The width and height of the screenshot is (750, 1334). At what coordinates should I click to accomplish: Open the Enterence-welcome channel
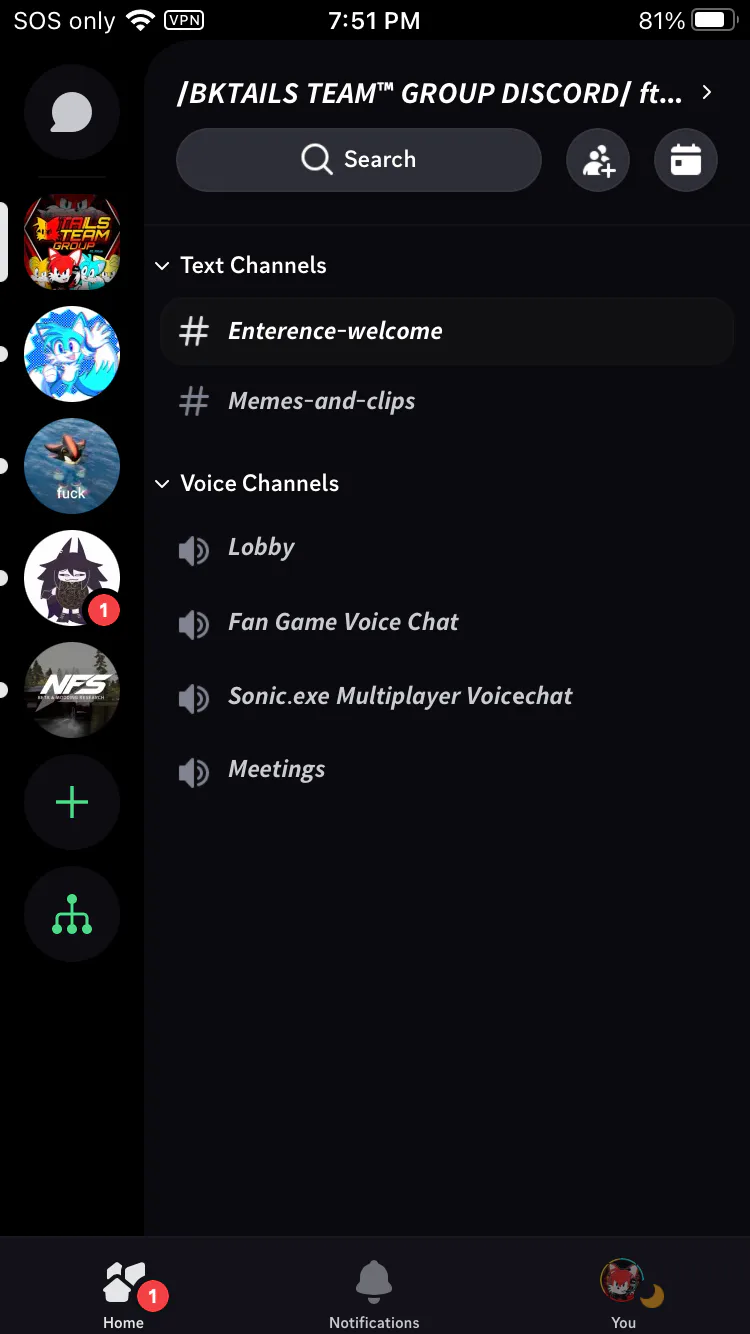pyautogui.click(x=447, y=331)
